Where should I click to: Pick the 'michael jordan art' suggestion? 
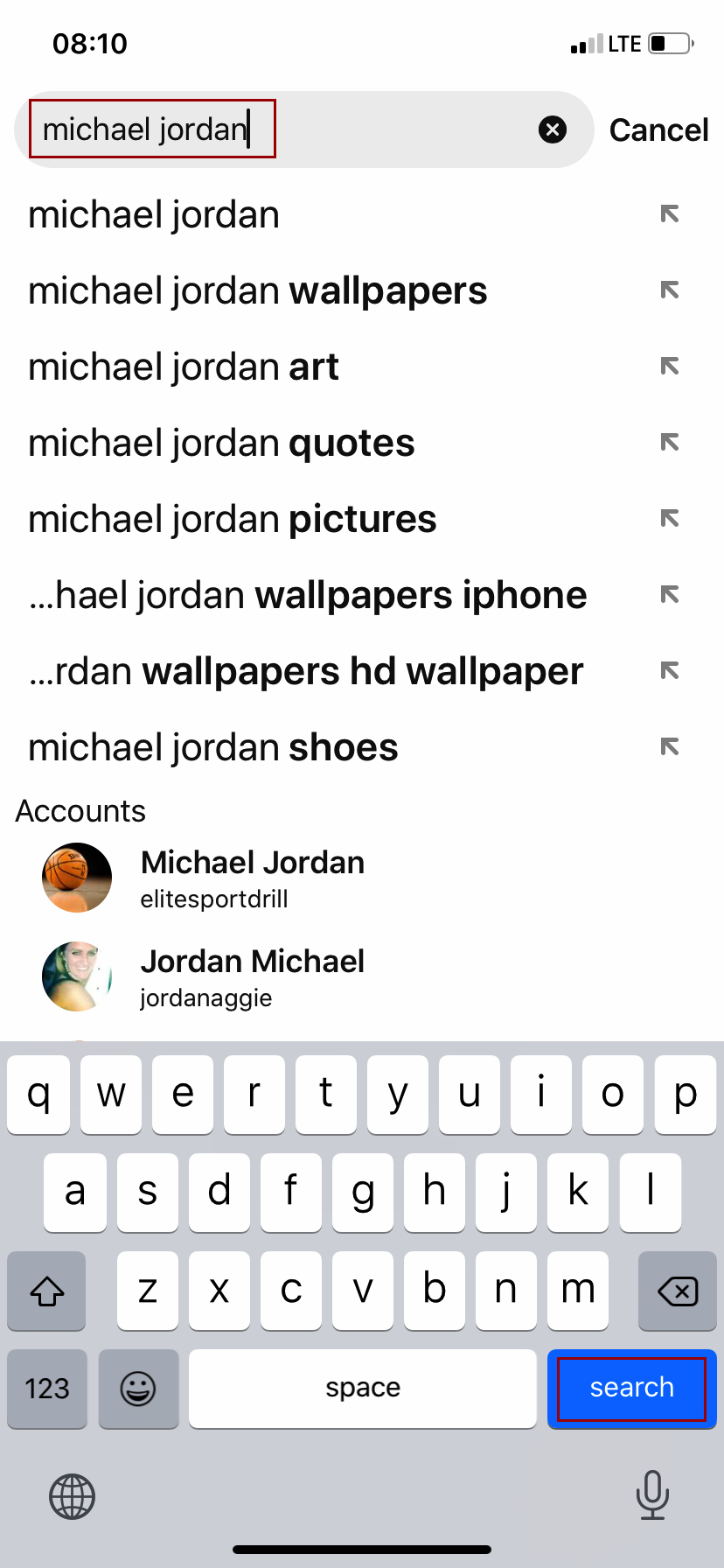(184, 367)
